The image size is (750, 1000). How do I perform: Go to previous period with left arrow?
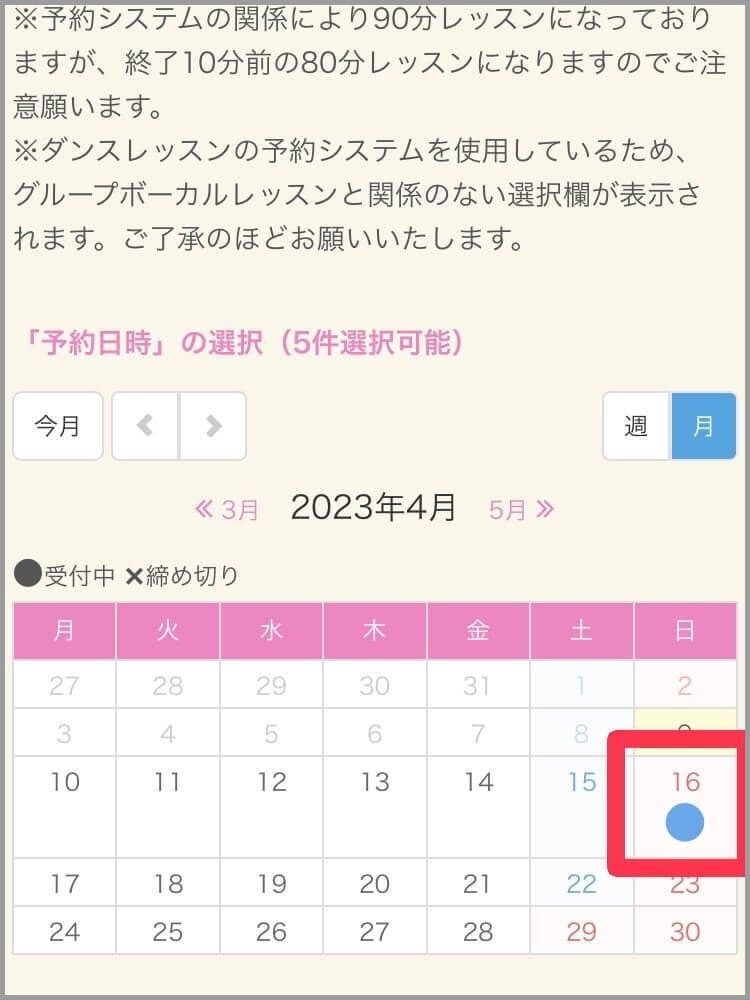pyautogui.click(x=145, y=426)
